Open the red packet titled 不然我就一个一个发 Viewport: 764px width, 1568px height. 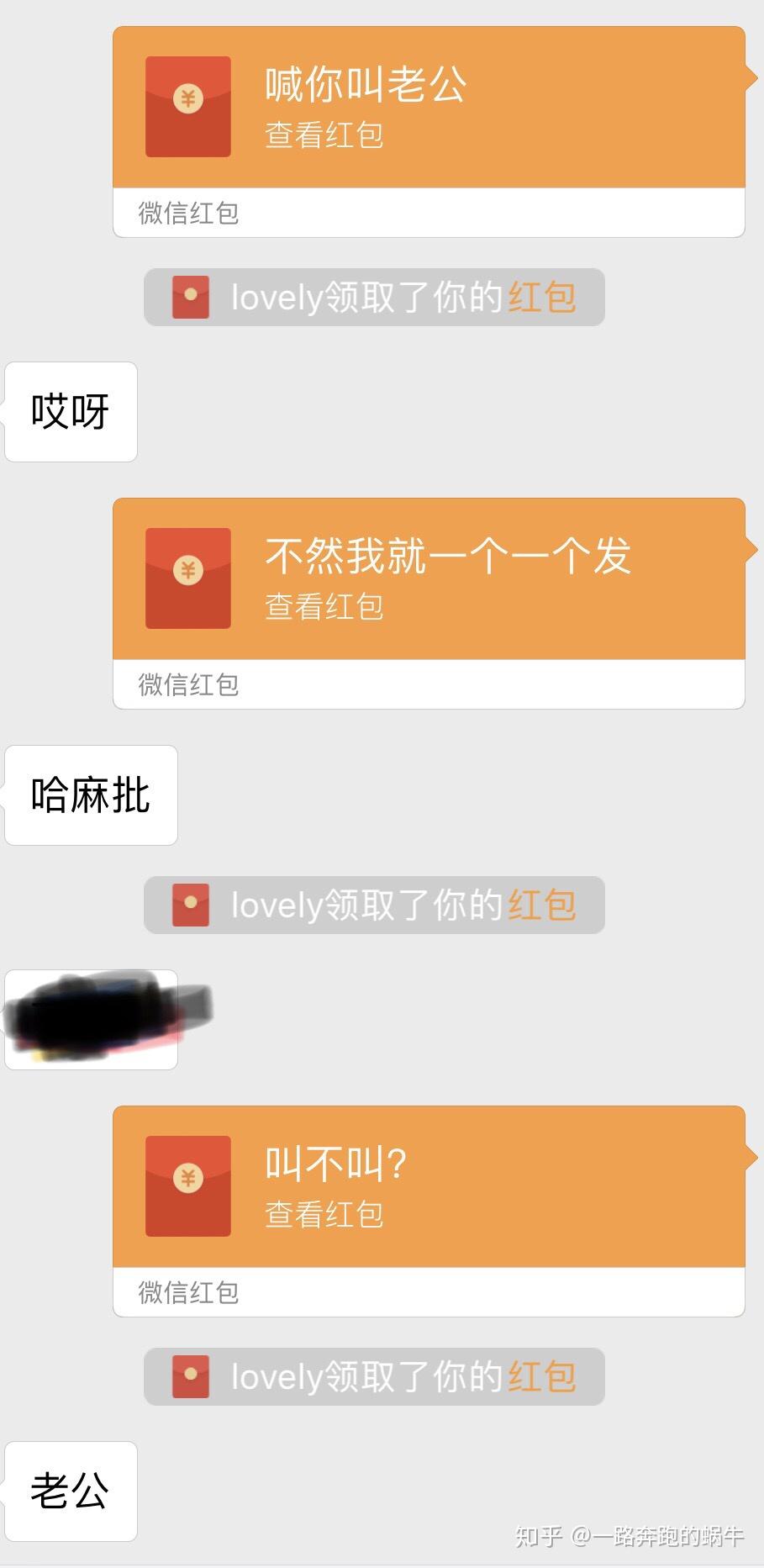point(429,604)
